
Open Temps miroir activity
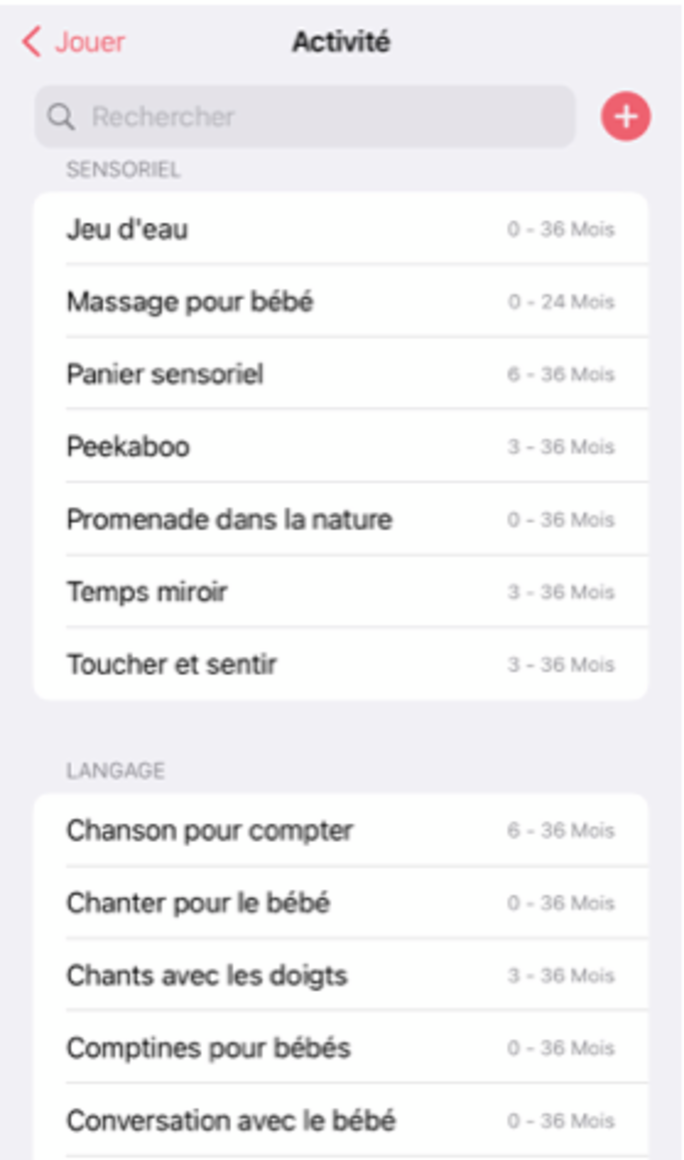click(x=340, y=592)
